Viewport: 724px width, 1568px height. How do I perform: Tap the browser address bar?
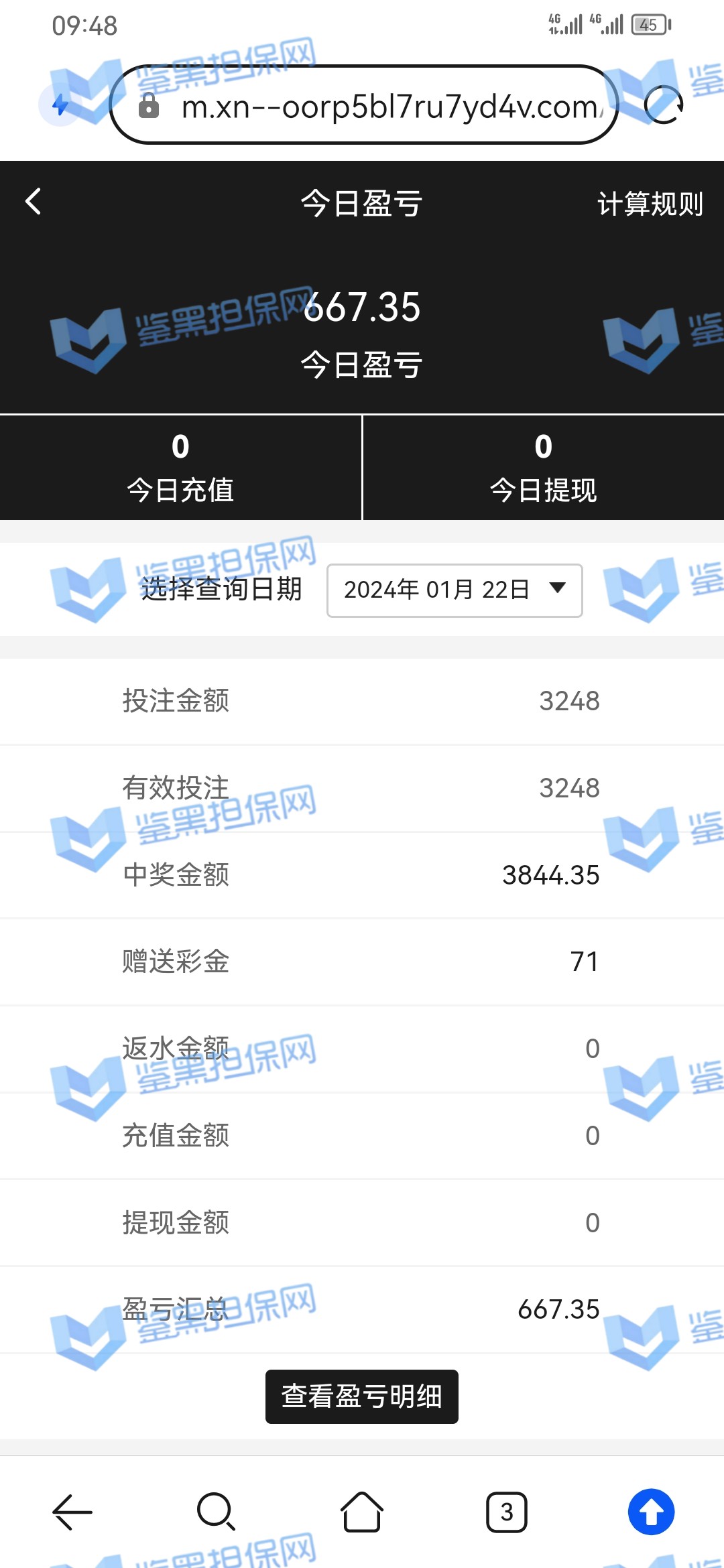pyautogui.click(x=375, y=106)
